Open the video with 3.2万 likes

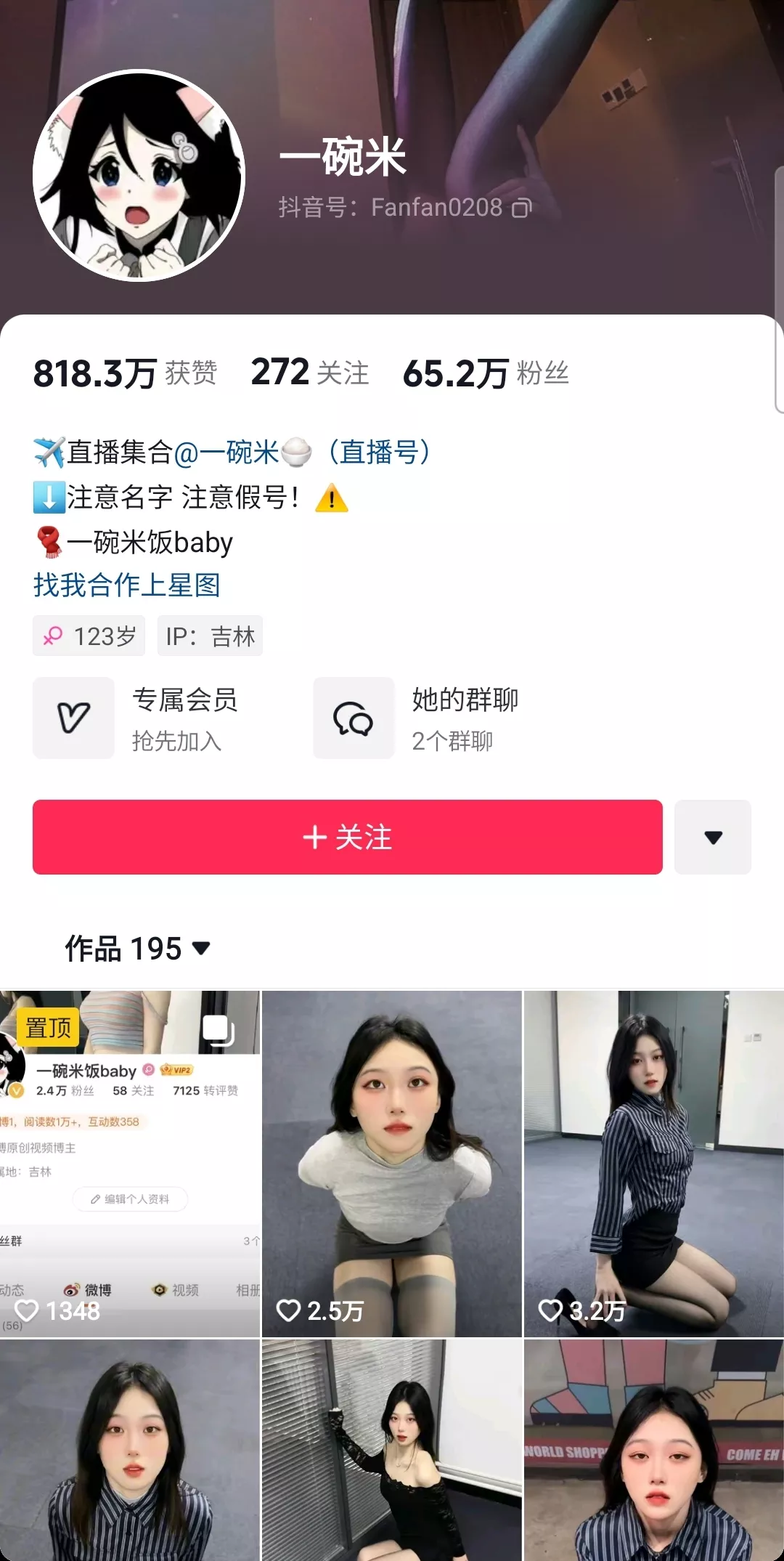click(x=653, y=1162)
